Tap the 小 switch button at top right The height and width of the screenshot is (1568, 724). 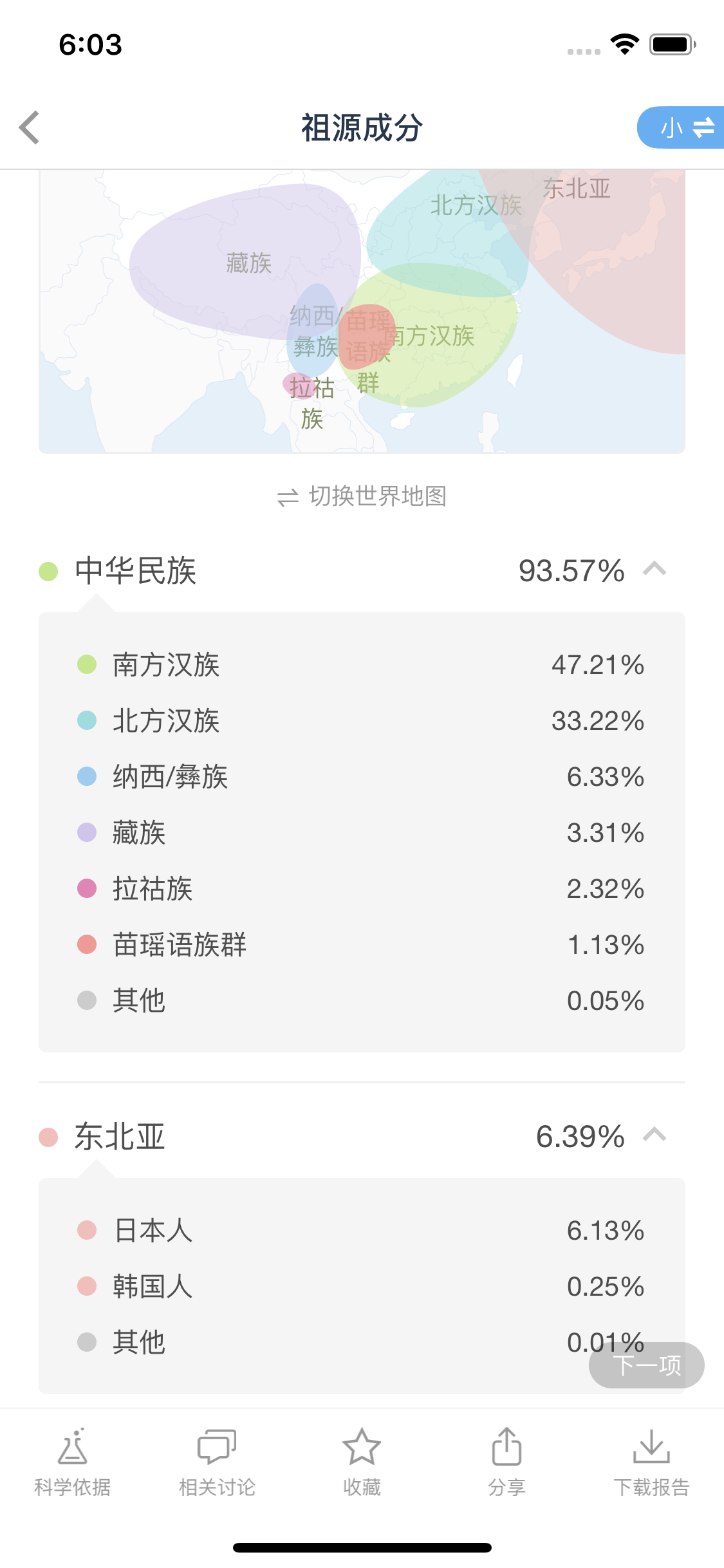point(682,127)
